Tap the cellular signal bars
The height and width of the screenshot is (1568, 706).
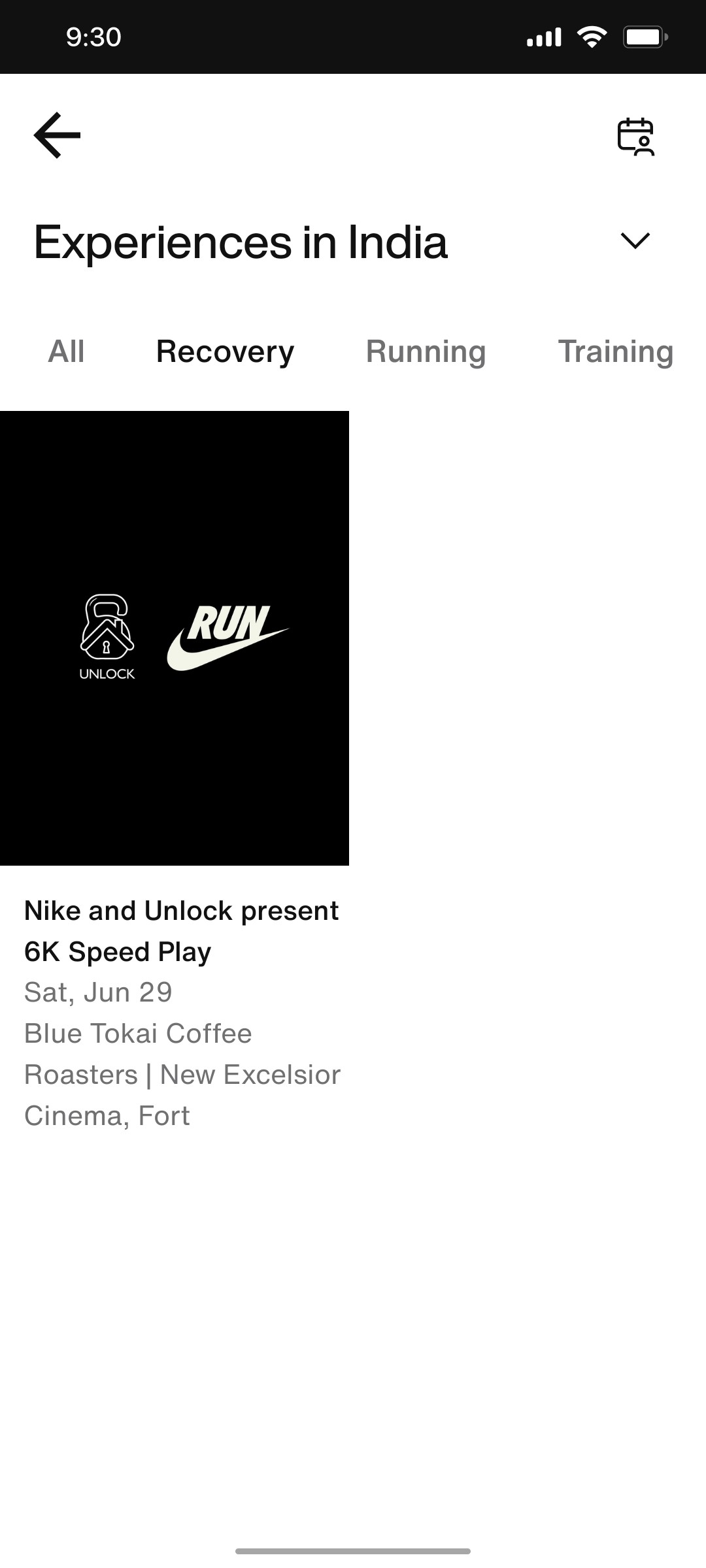(543, 36)
